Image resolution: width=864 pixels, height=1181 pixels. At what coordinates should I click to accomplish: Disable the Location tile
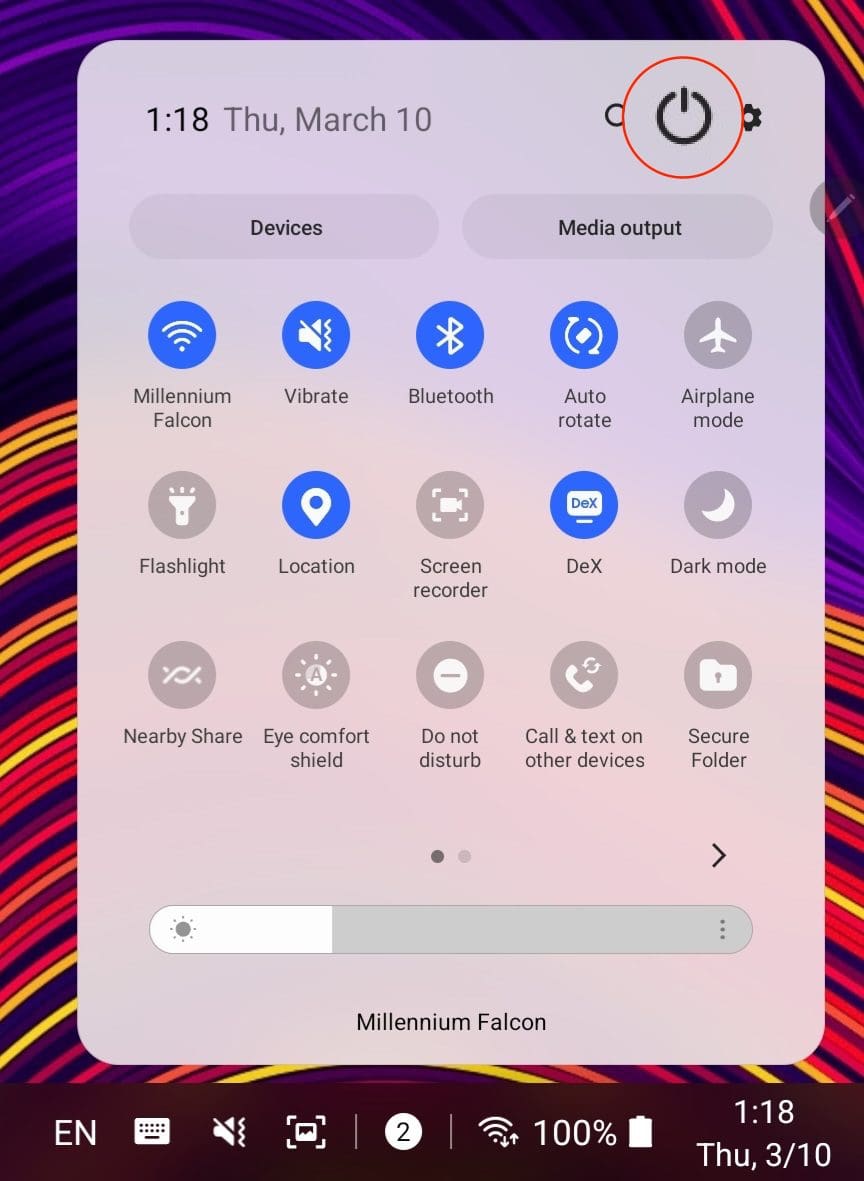(316, 506)
